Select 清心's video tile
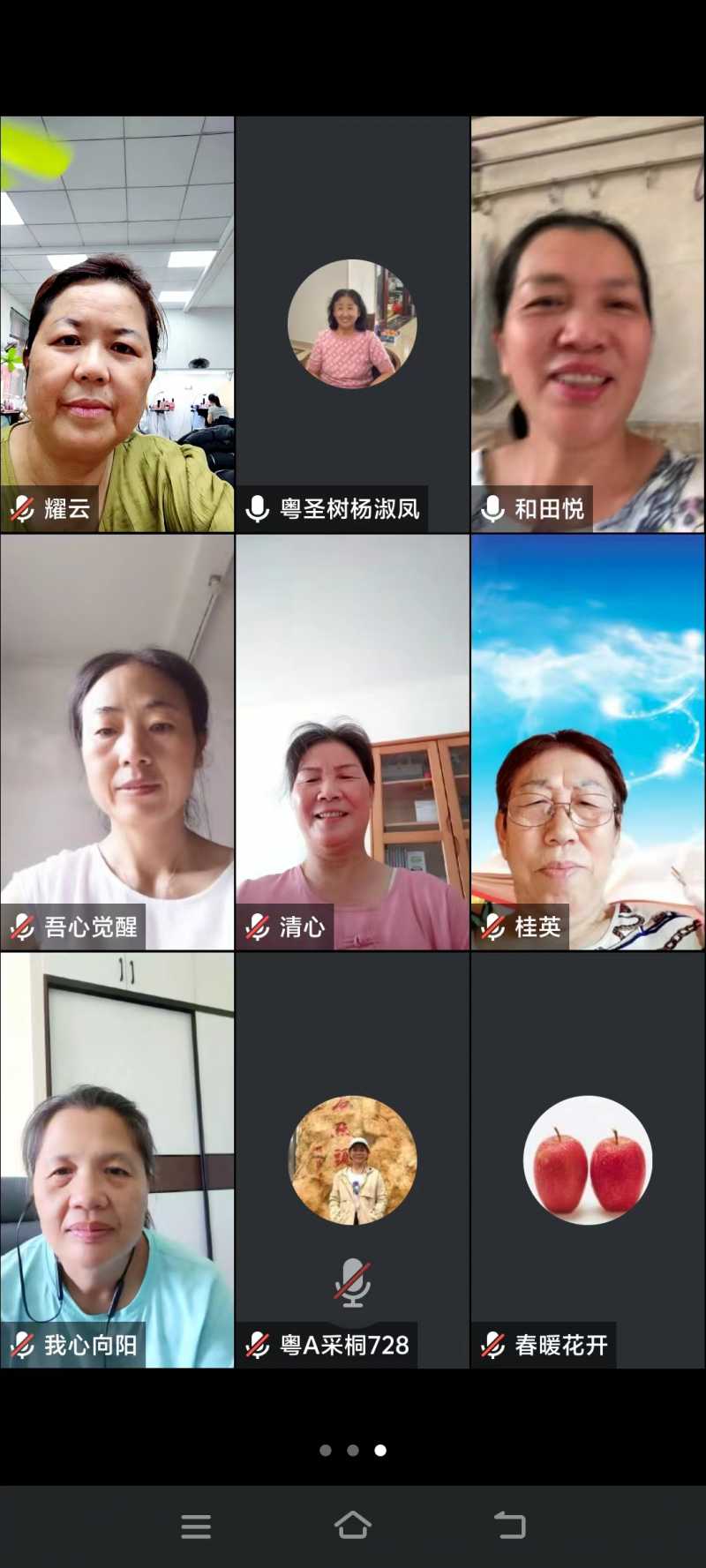This screenshot has width=706, height=1568. pos(352,742)
